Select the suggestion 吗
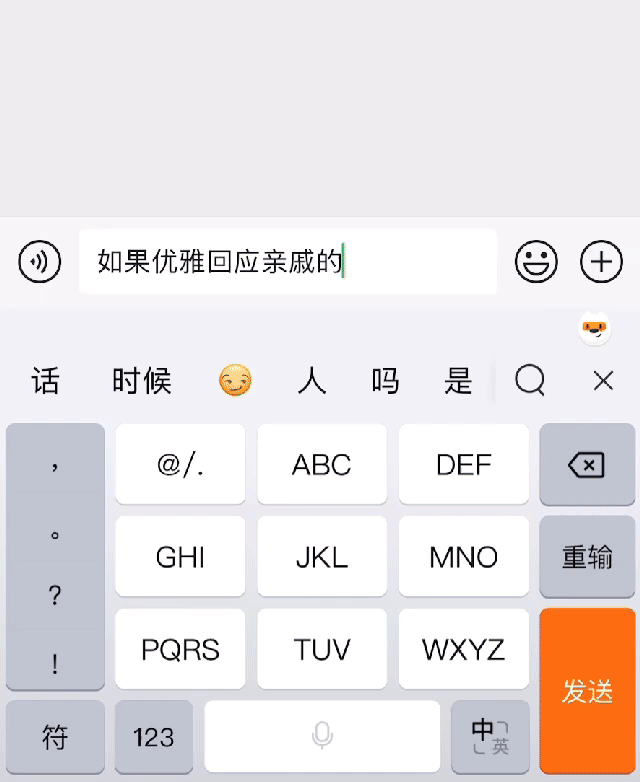Viewport: 640px width, 782px height. click(x=385, y=380)
